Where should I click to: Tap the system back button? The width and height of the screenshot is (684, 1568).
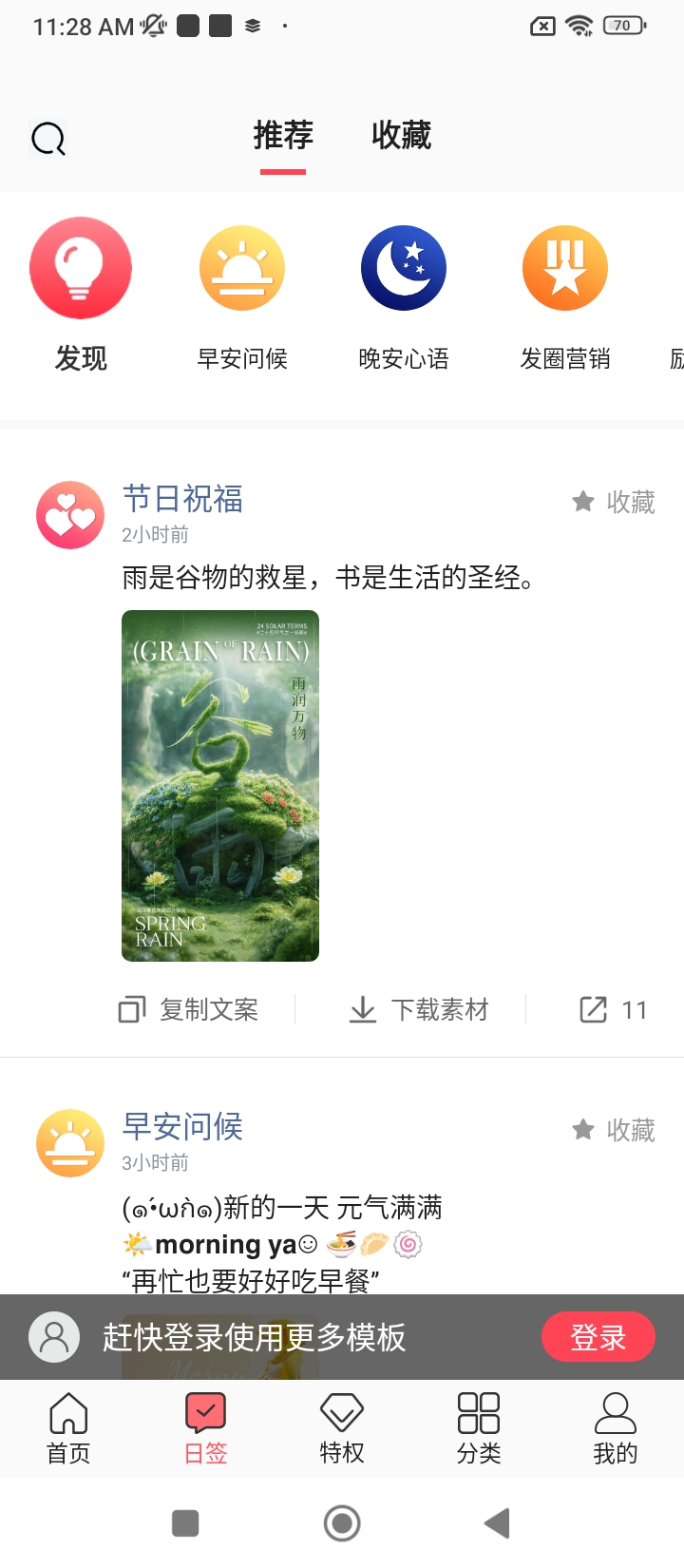click(x=497, y=1523)
